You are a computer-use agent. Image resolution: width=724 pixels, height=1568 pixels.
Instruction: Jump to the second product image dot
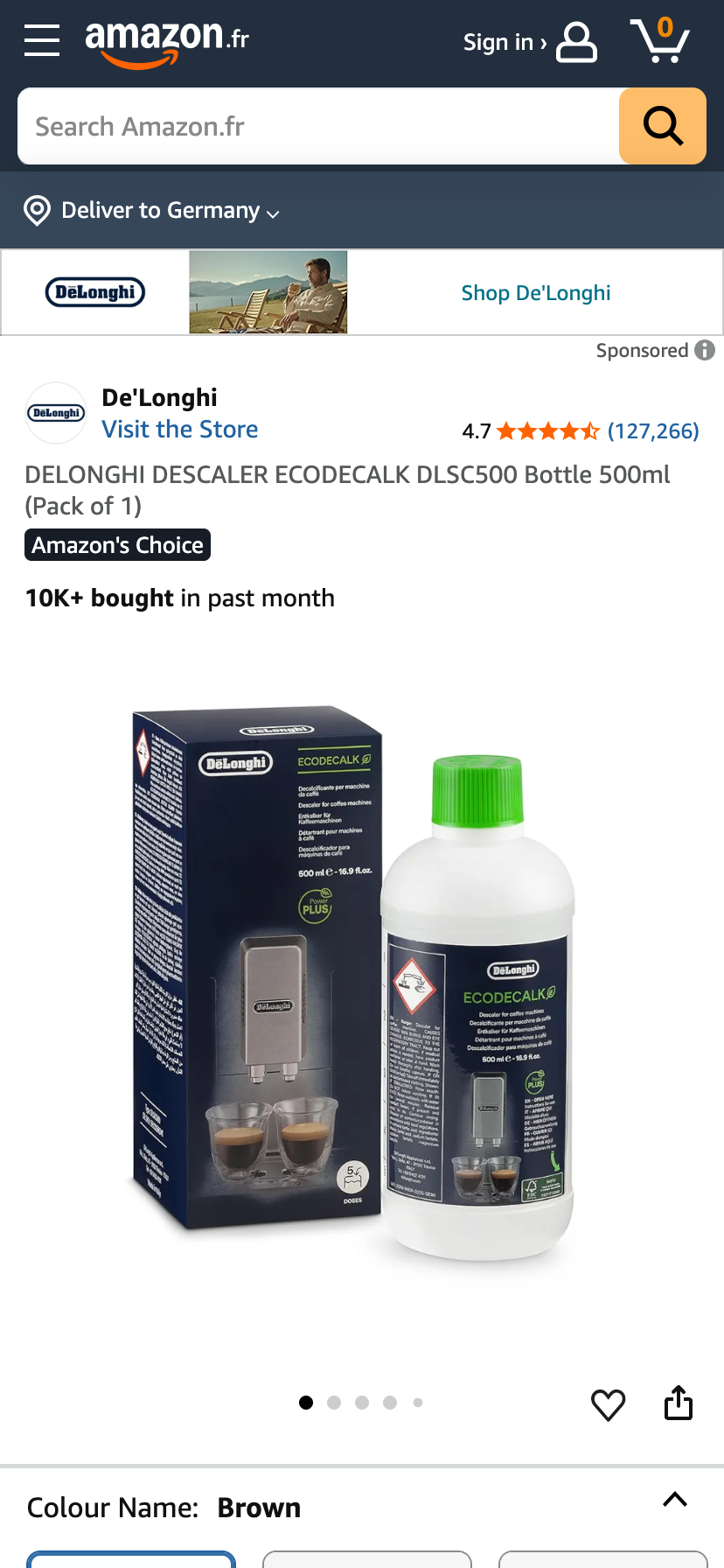pos(334,1403)
